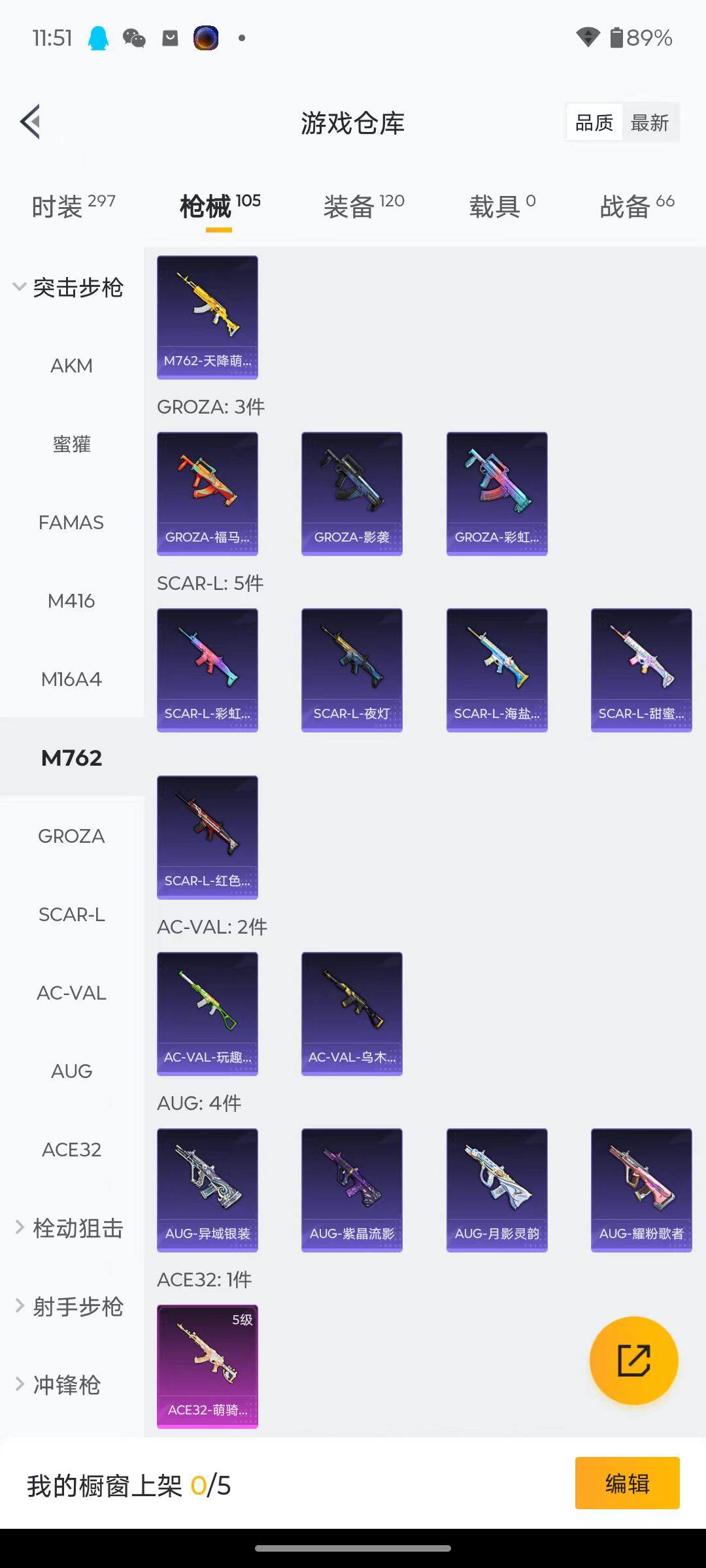Open the ACE32 level 5 skin
Viewport: 706px width, 1568px height.
pos(207,1366)
